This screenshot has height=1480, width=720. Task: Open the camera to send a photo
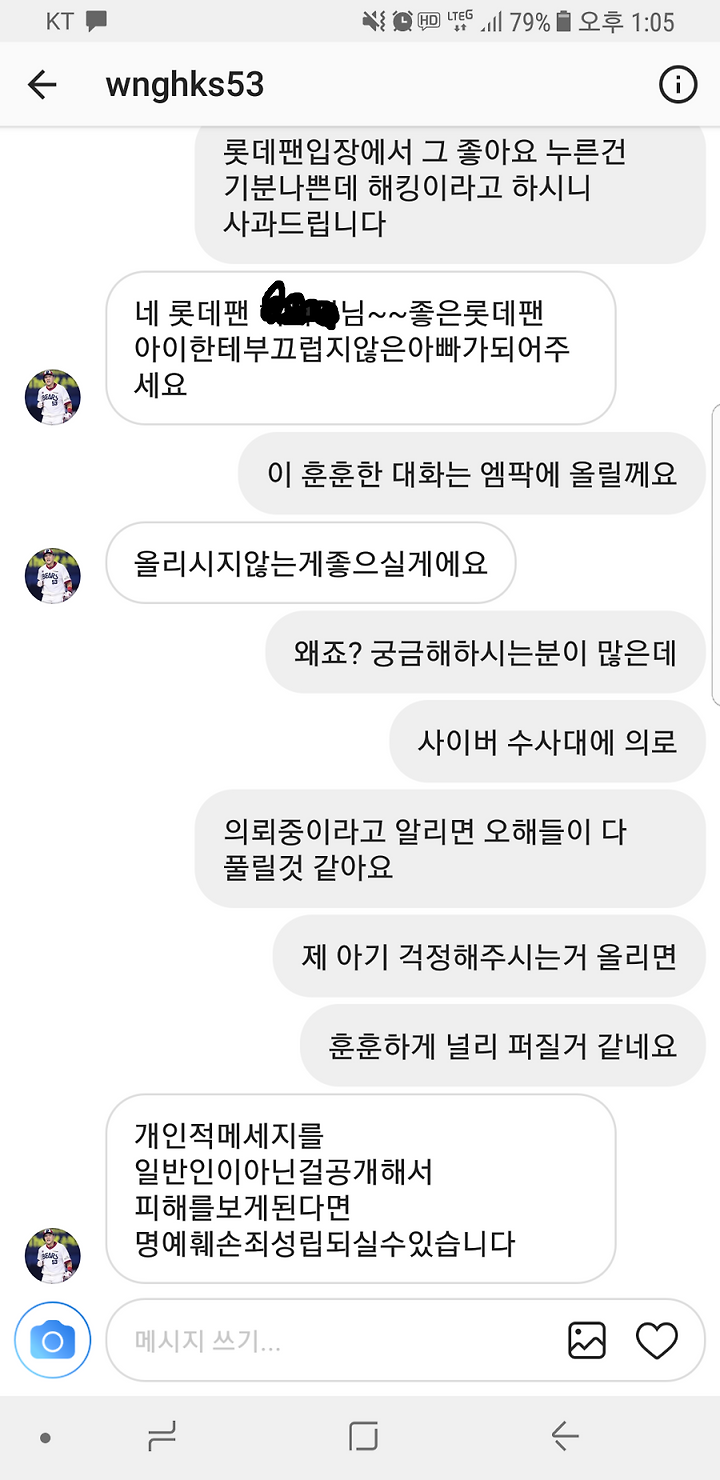[53, 1340]
